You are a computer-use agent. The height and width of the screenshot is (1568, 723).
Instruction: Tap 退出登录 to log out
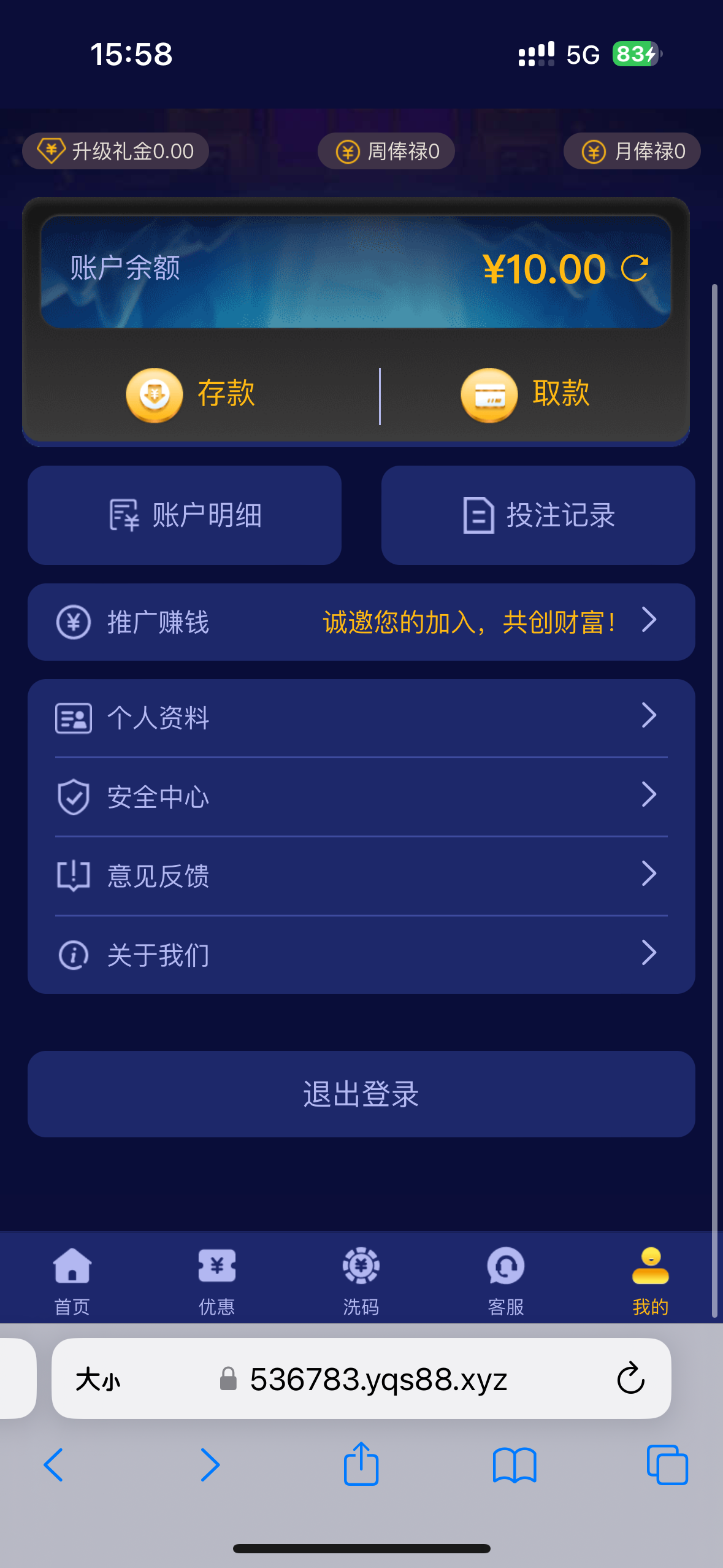pos(361,1094)
